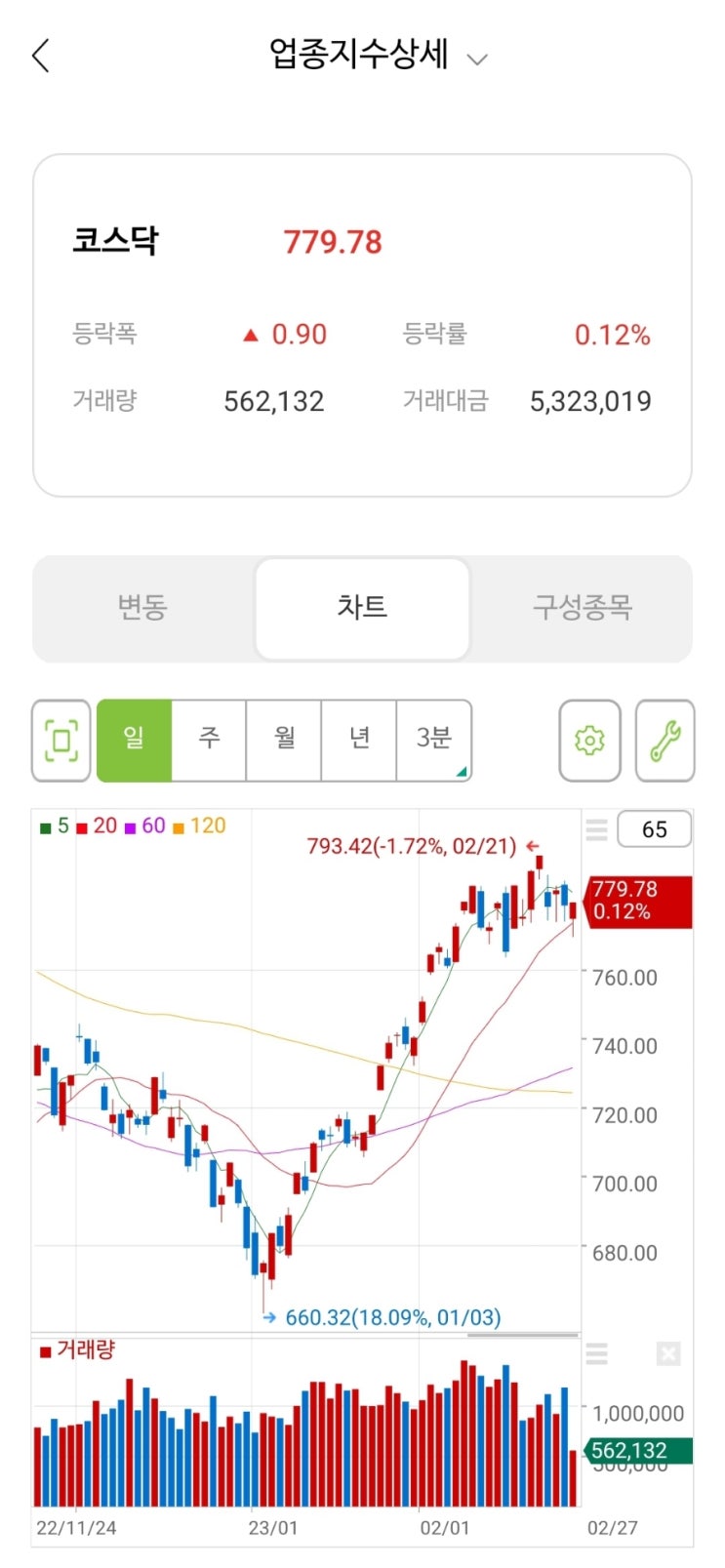Go back from the 업종지수상세 screen

pos(41,57)
